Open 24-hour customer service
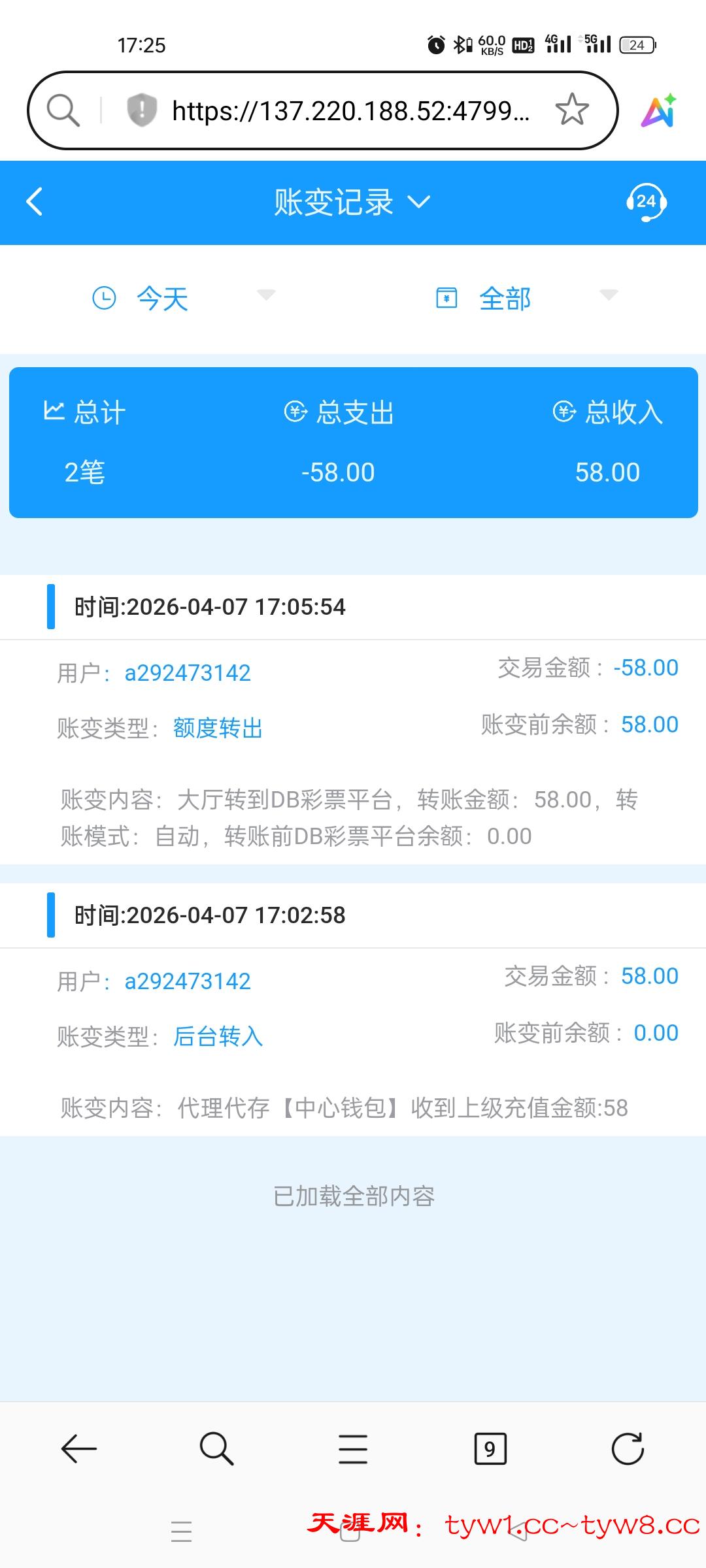 (x=646, y=202)
